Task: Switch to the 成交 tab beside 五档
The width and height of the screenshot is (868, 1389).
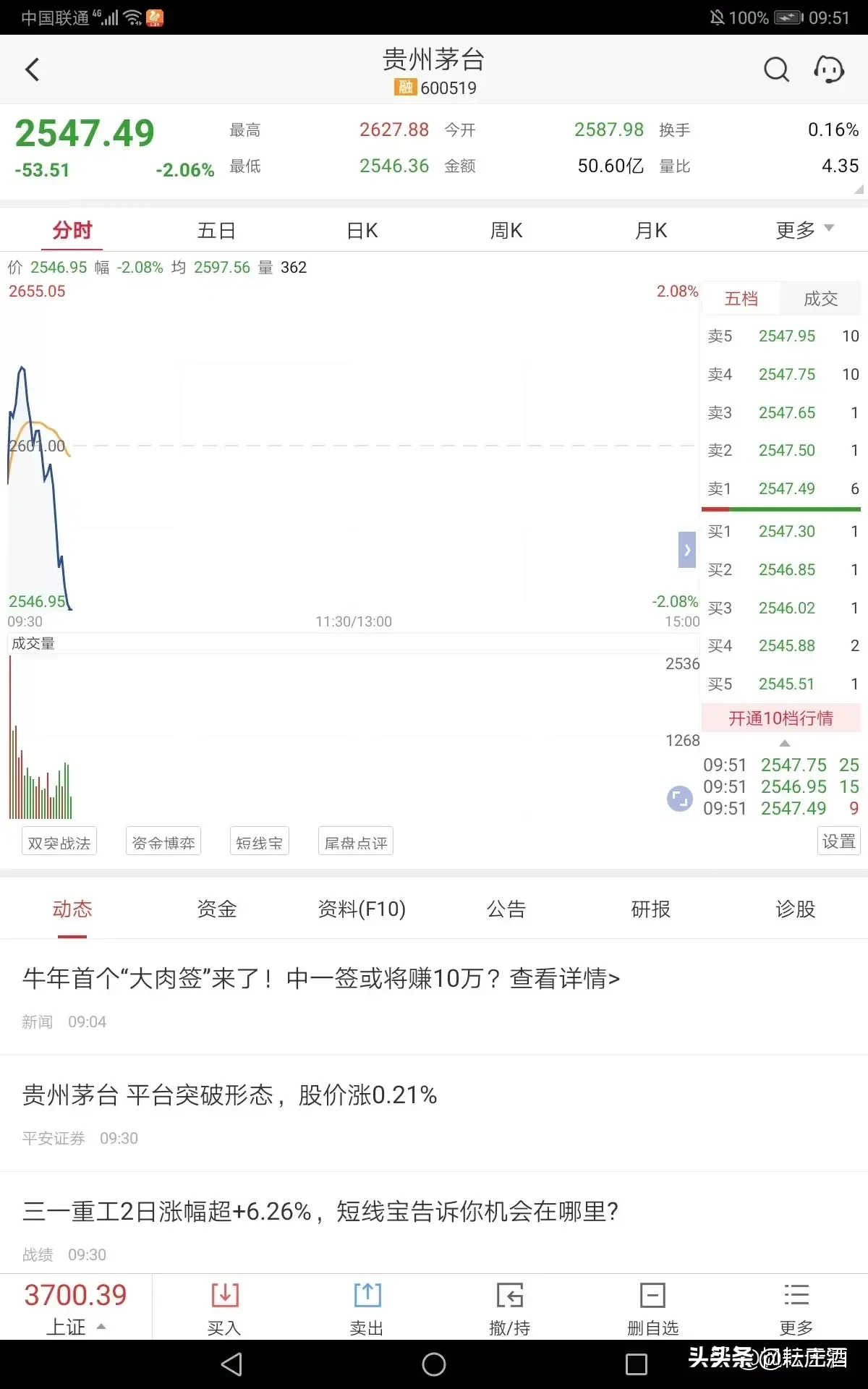Action: pos(820,299)
